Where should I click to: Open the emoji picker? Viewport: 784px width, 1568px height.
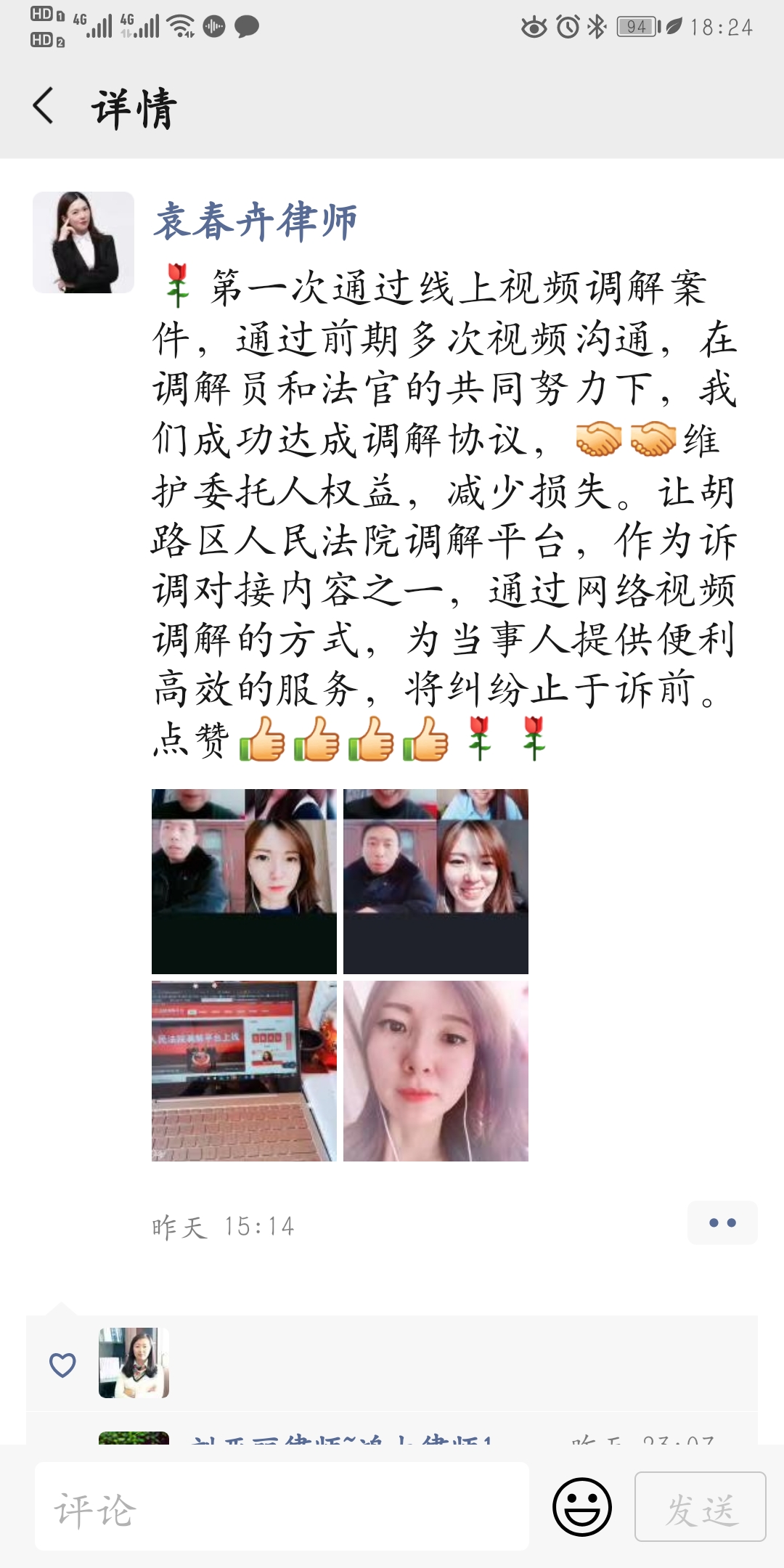coord(582,1507)
